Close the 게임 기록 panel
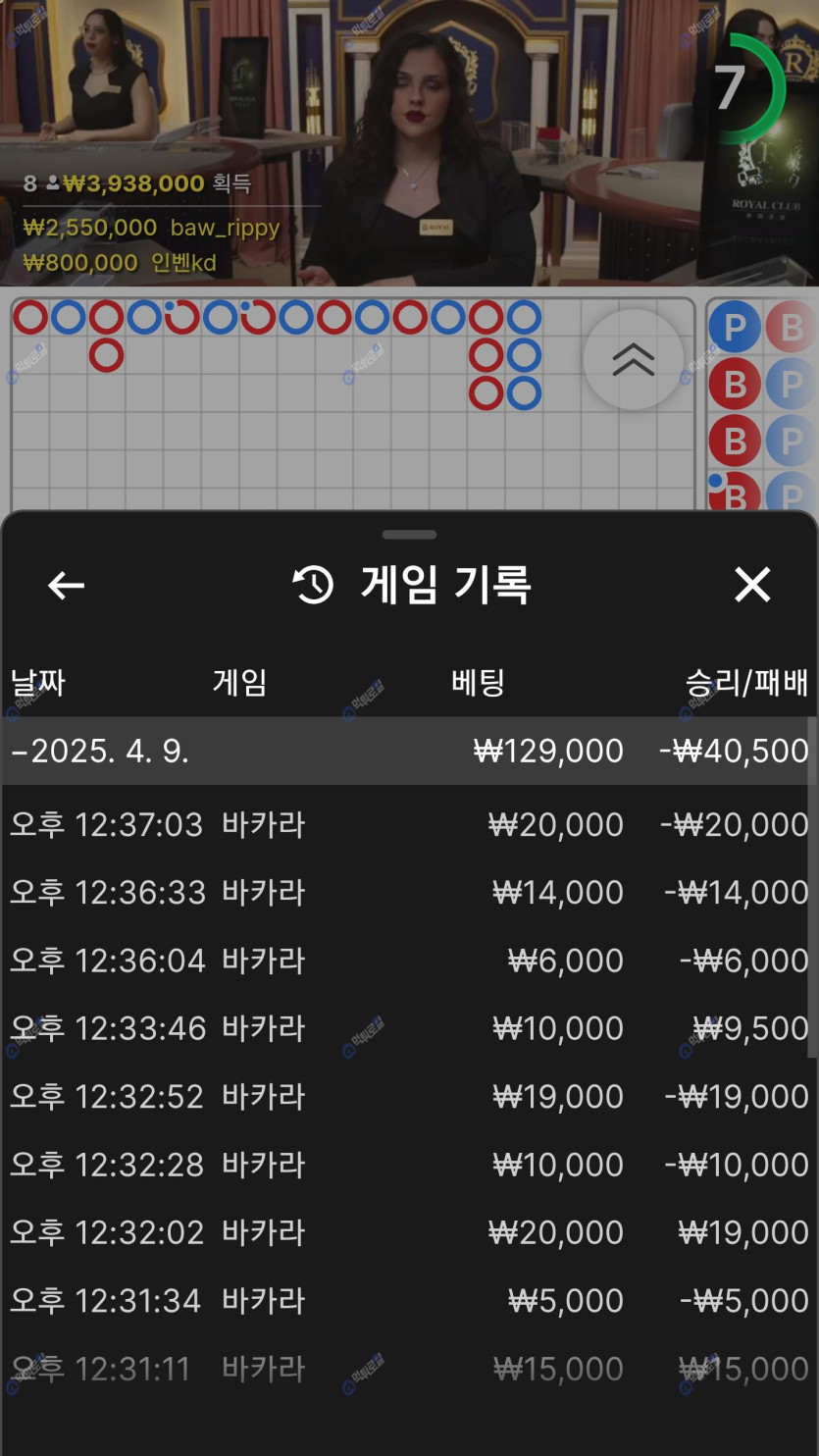819x1456 pixels. click(x=752, y=585)
